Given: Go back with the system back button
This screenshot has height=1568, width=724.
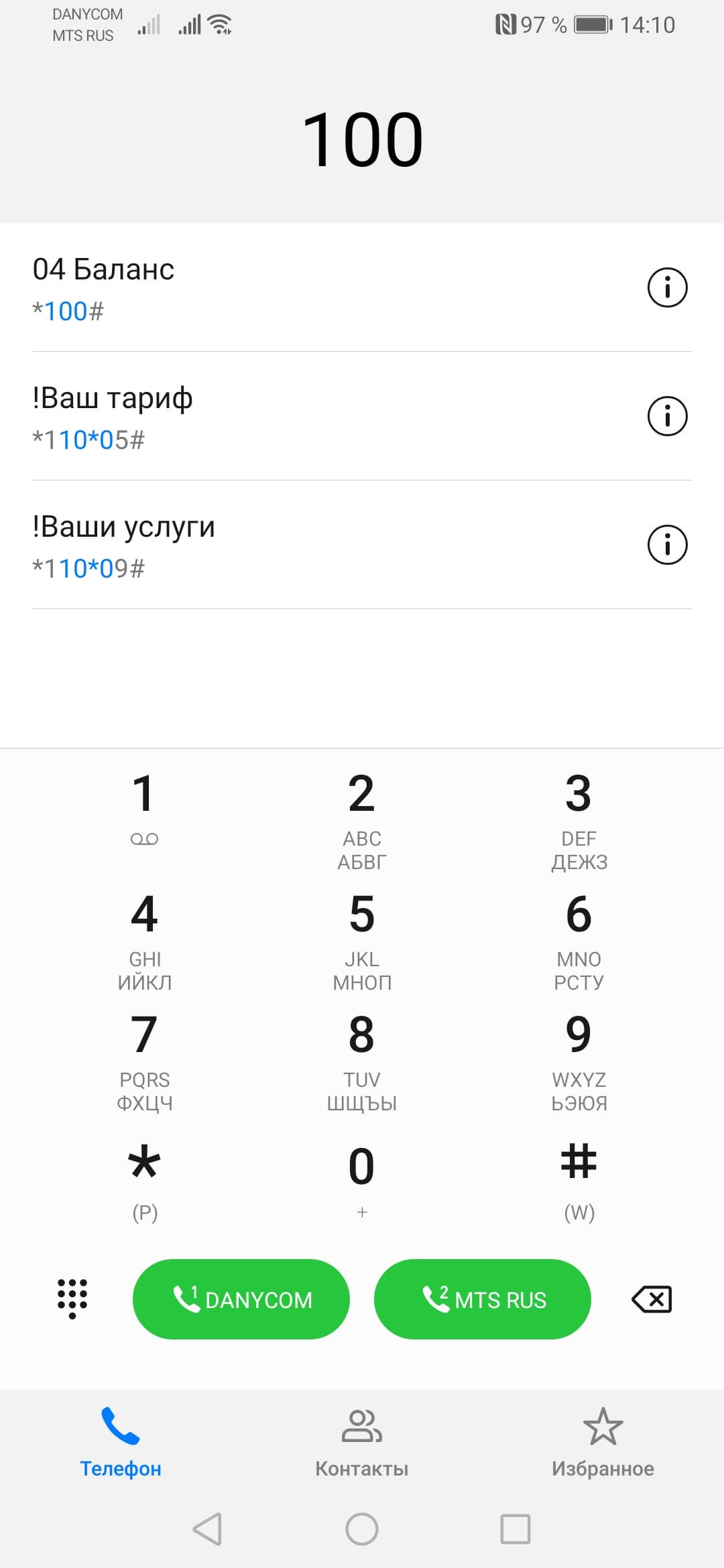Looking at the screenshot, I should click(x=207, y=1529).
